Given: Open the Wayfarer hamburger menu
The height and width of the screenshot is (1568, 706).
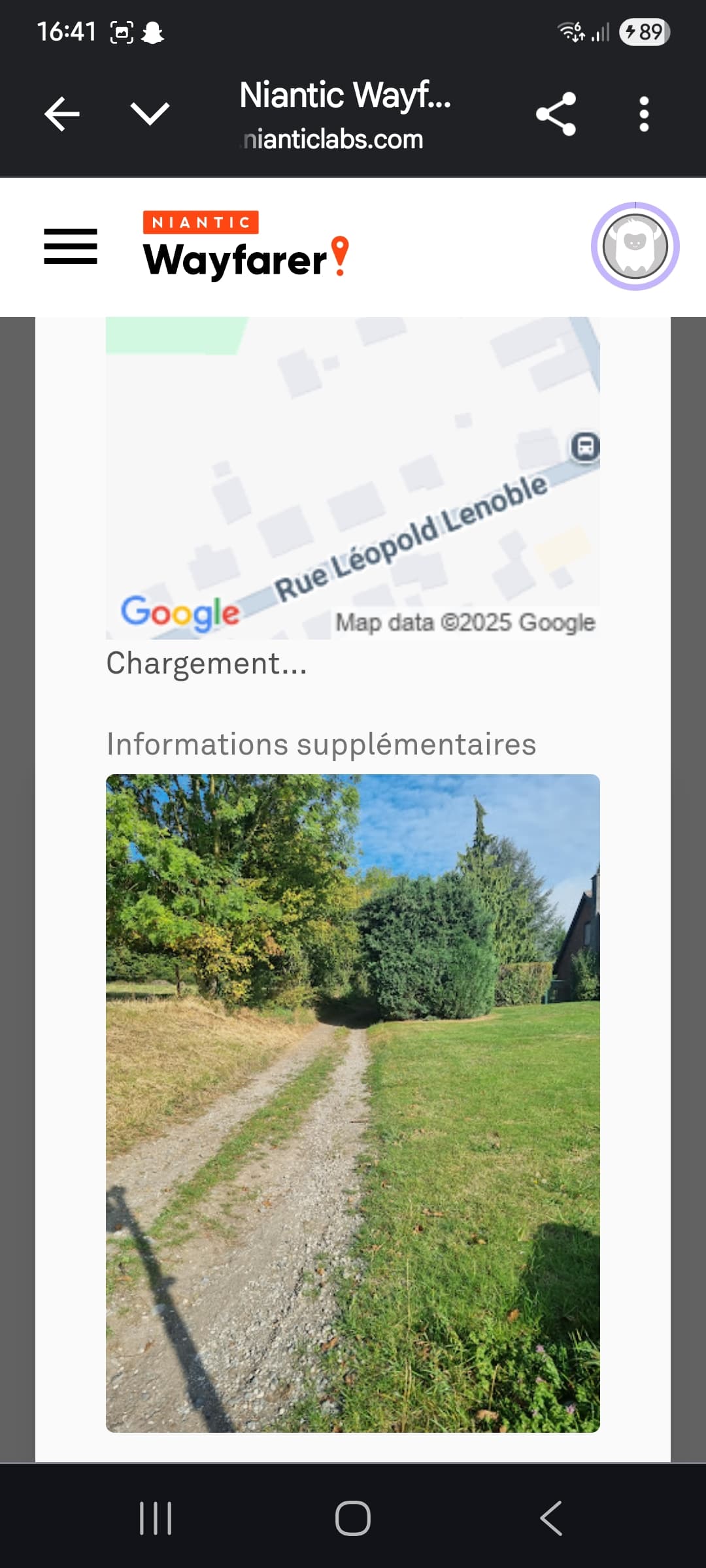Looking at the screenshot, I should tap(71, 246).
